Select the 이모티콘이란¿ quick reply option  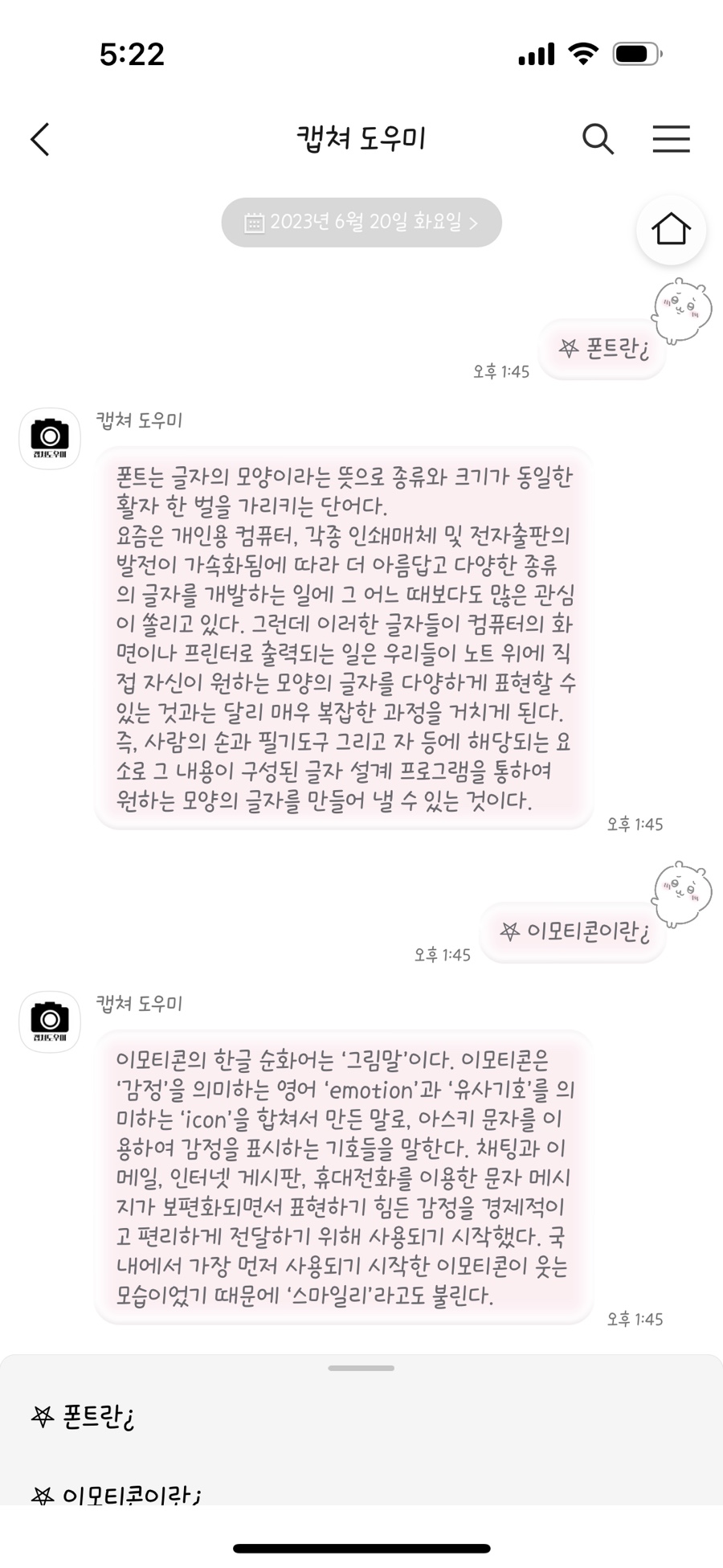(x=116, y=1495)
